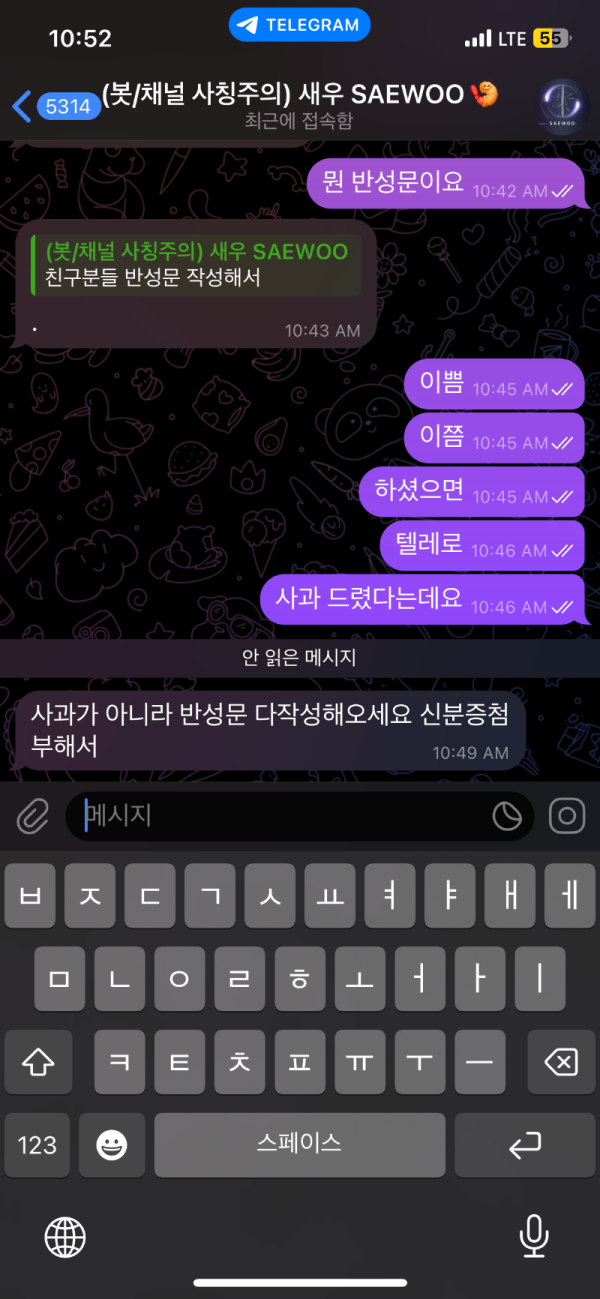Hit the return key
This screenshot has width=600, height=1299.
pos(524,1144)
